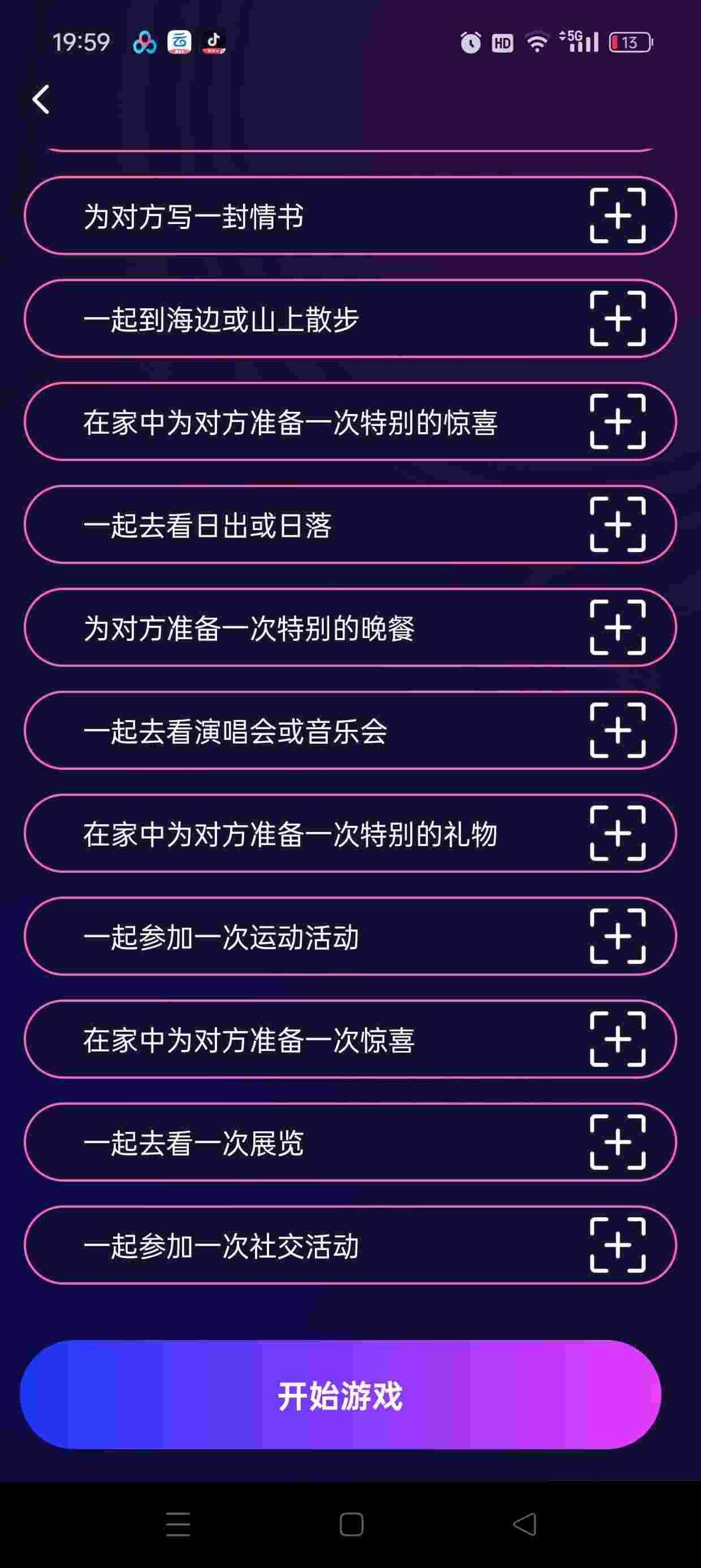
Task: Tap the plus icon beside 在家中为对方准备一次特别的惊喜
Action: tap(618, 421)
